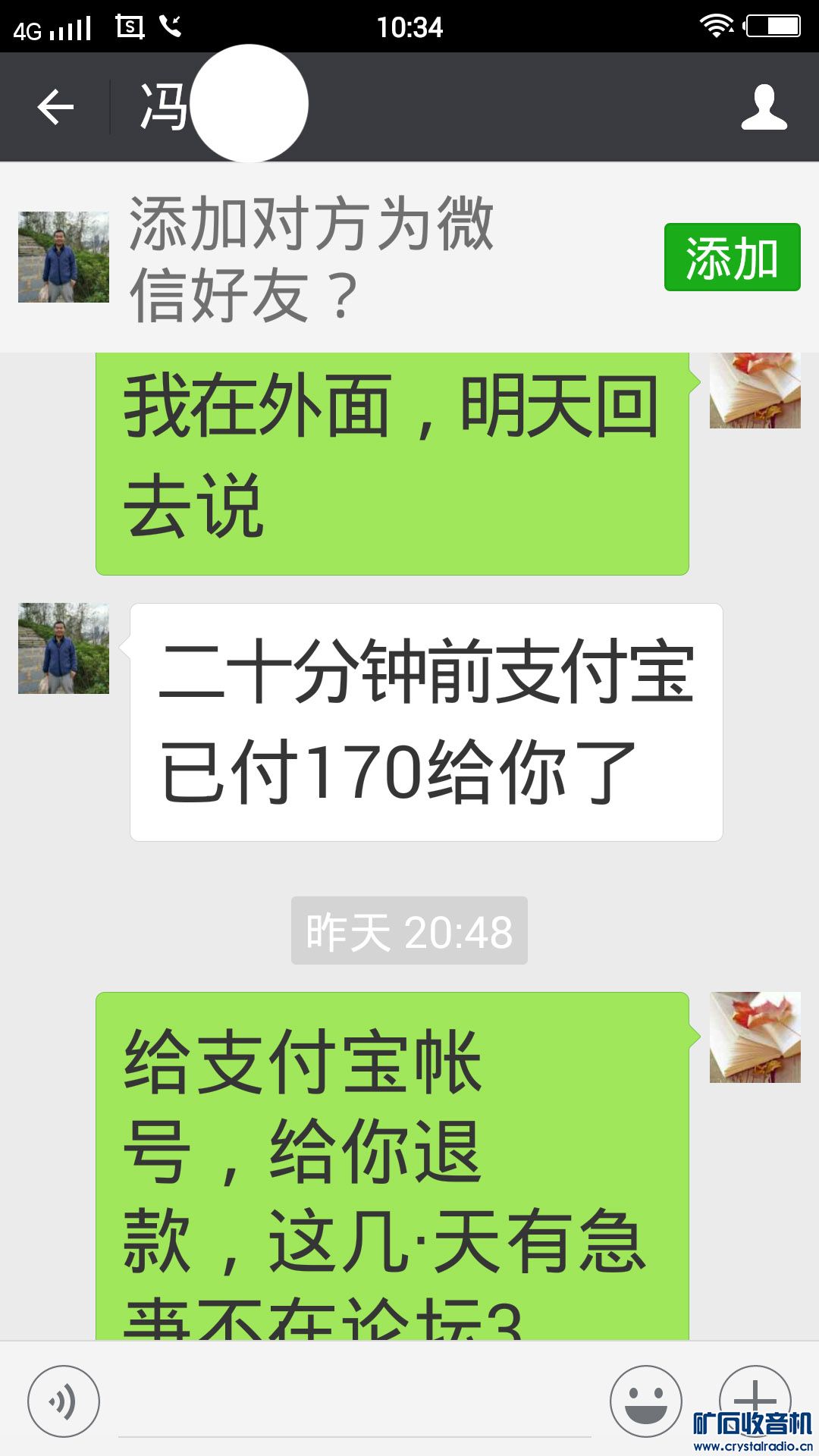Open book avatar beside 我在外面 message
The height and width of the screenshot is (1456, 819).
pyautogui.click(x=755, y=389)
